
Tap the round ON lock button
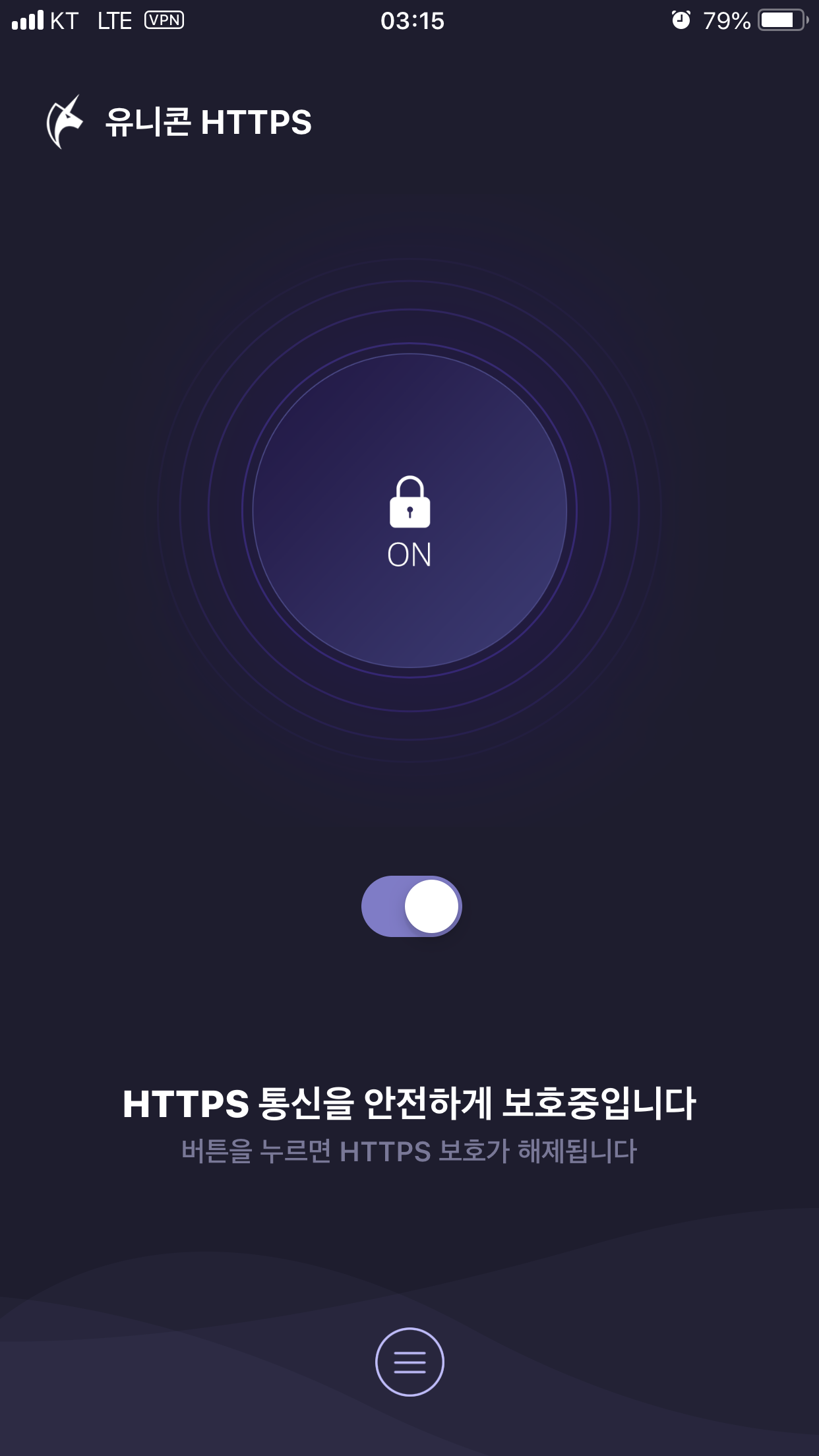pyautogui.click(x=409, y=511)
